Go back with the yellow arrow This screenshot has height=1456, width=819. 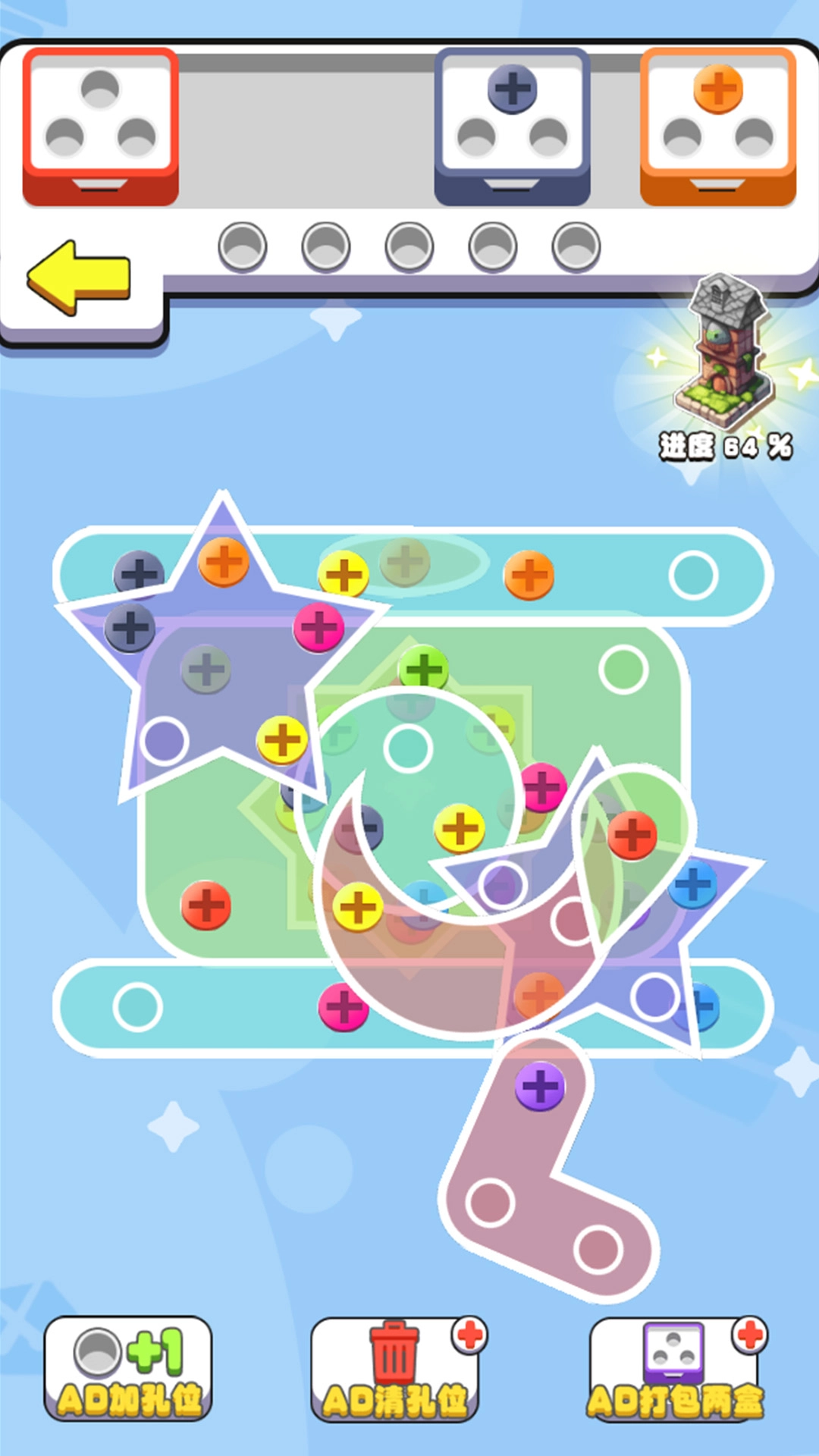click(x=79, y=278)
